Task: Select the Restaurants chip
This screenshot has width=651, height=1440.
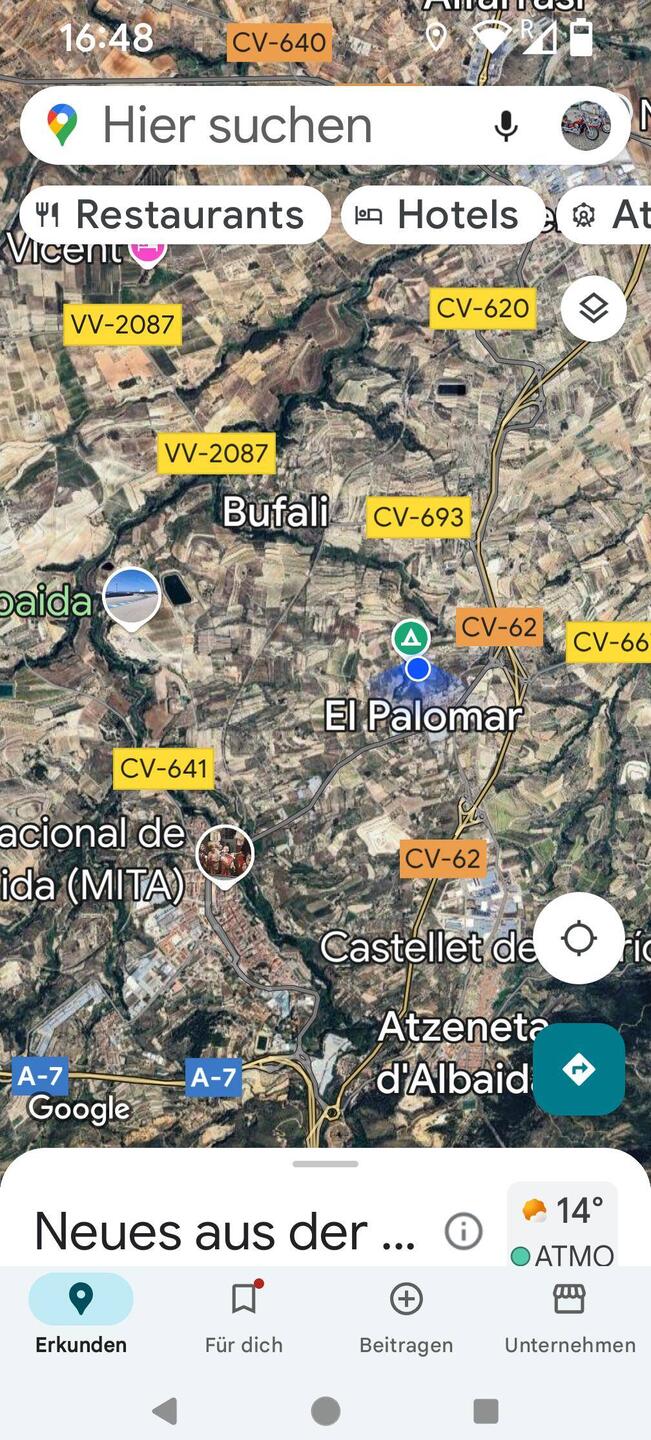Action: pyautogui.click(x=174, y=215)
